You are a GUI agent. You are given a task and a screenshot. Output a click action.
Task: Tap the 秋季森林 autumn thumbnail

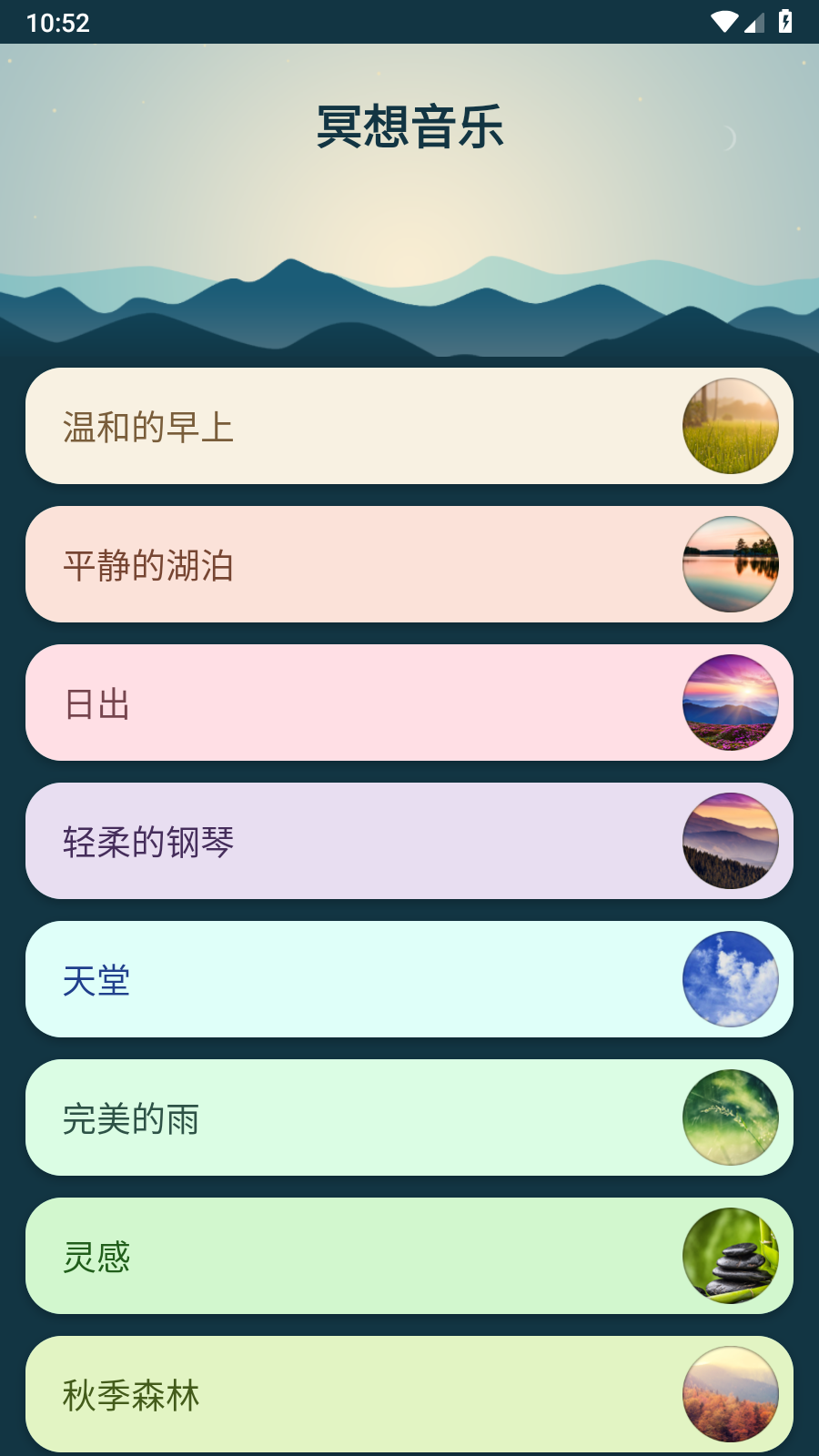(x=730, y=1394)
